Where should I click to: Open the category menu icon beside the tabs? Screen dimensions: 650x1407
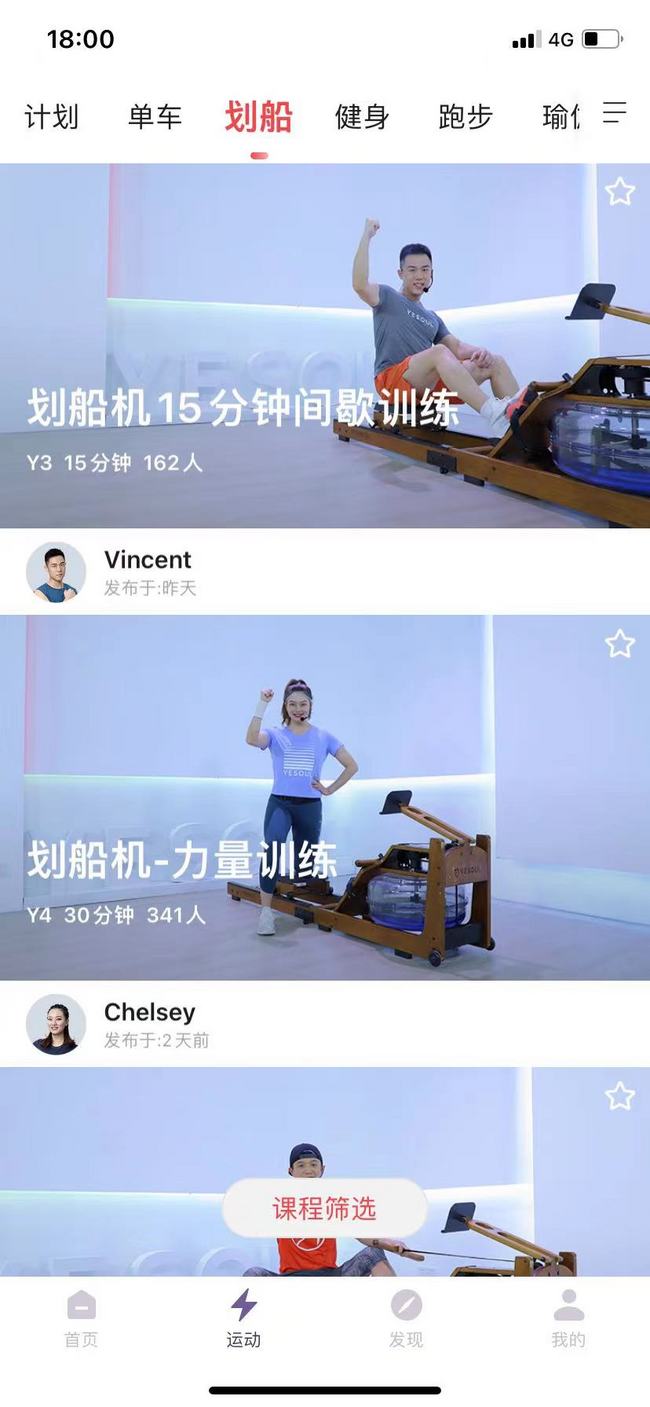(x=615, y=113)
